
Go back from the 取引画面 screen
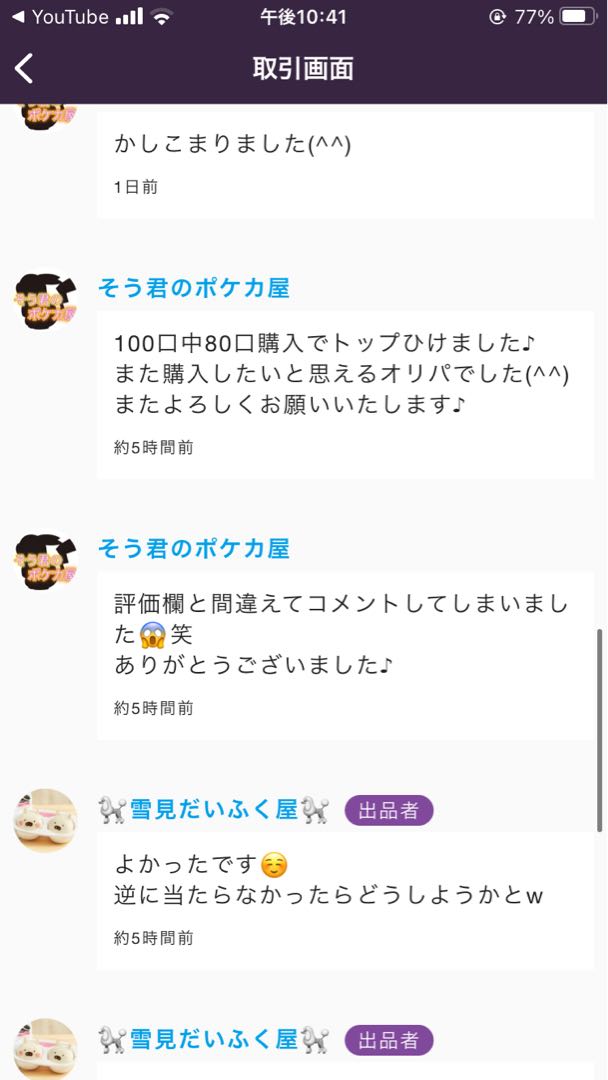25,68
